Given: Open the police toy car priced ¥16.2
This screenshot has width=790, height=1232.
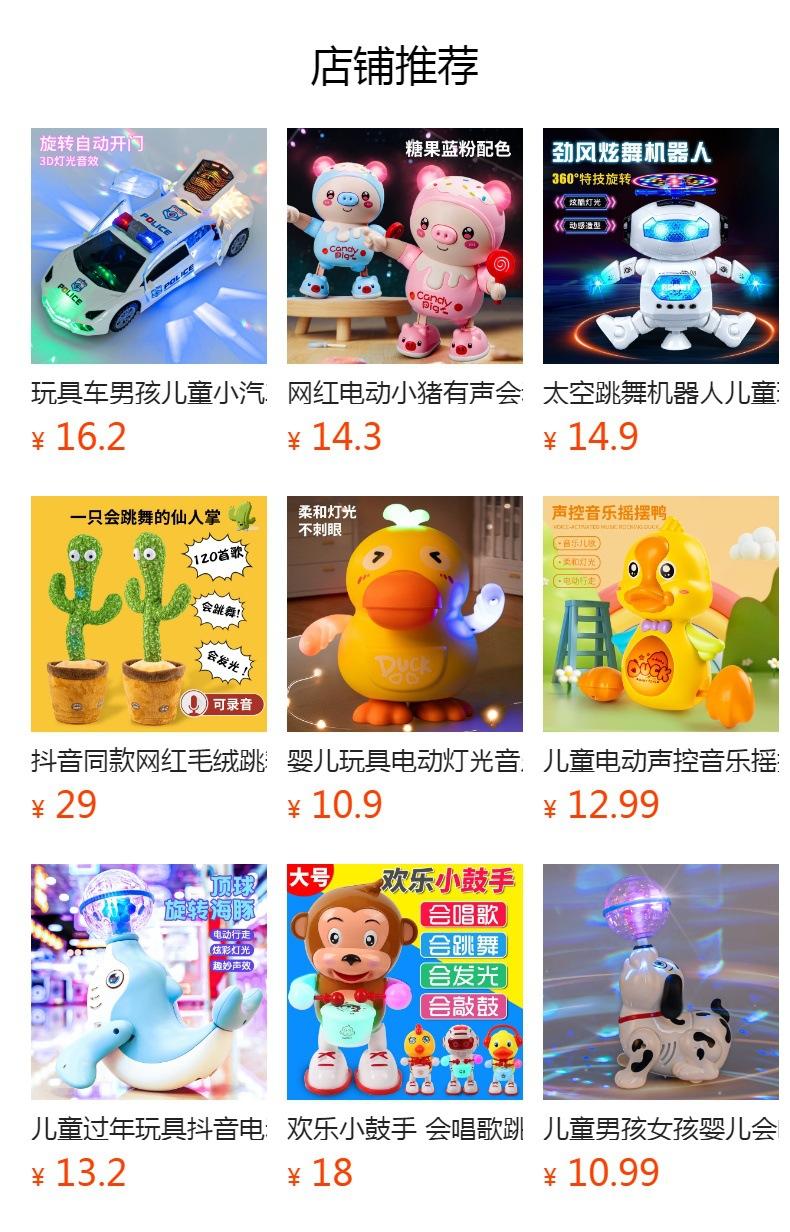Looking at the screenshot, I should click(149, 246).
